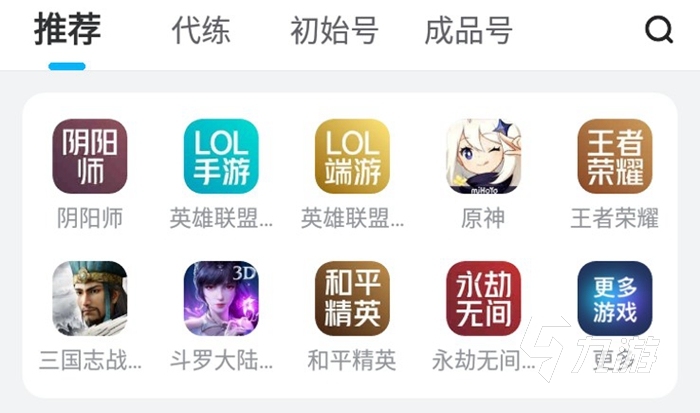Select the 推荐 tab
This screenshot has width=700, height=413.
pyautogui.click(x=68, y=30)
